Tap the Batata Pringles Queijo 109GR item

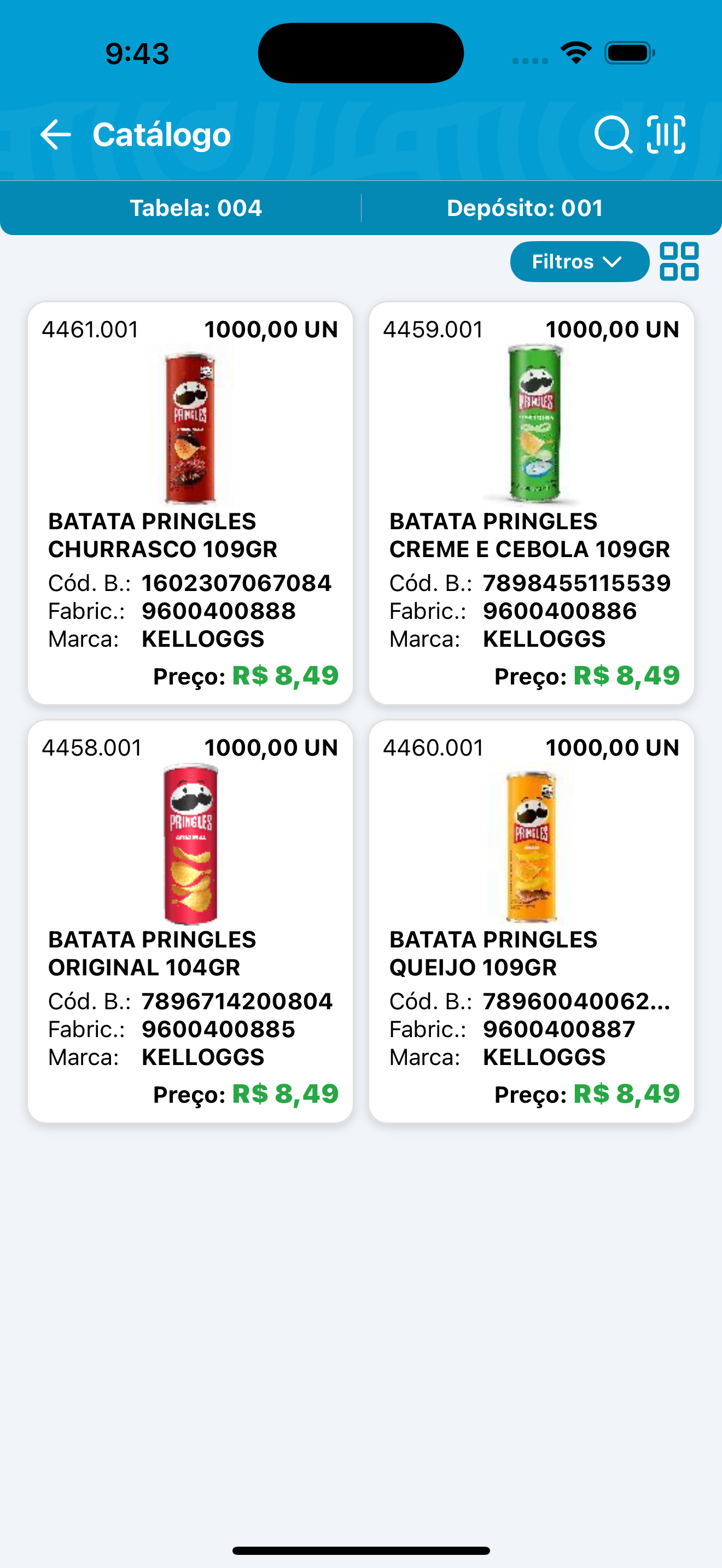(531, 922)
